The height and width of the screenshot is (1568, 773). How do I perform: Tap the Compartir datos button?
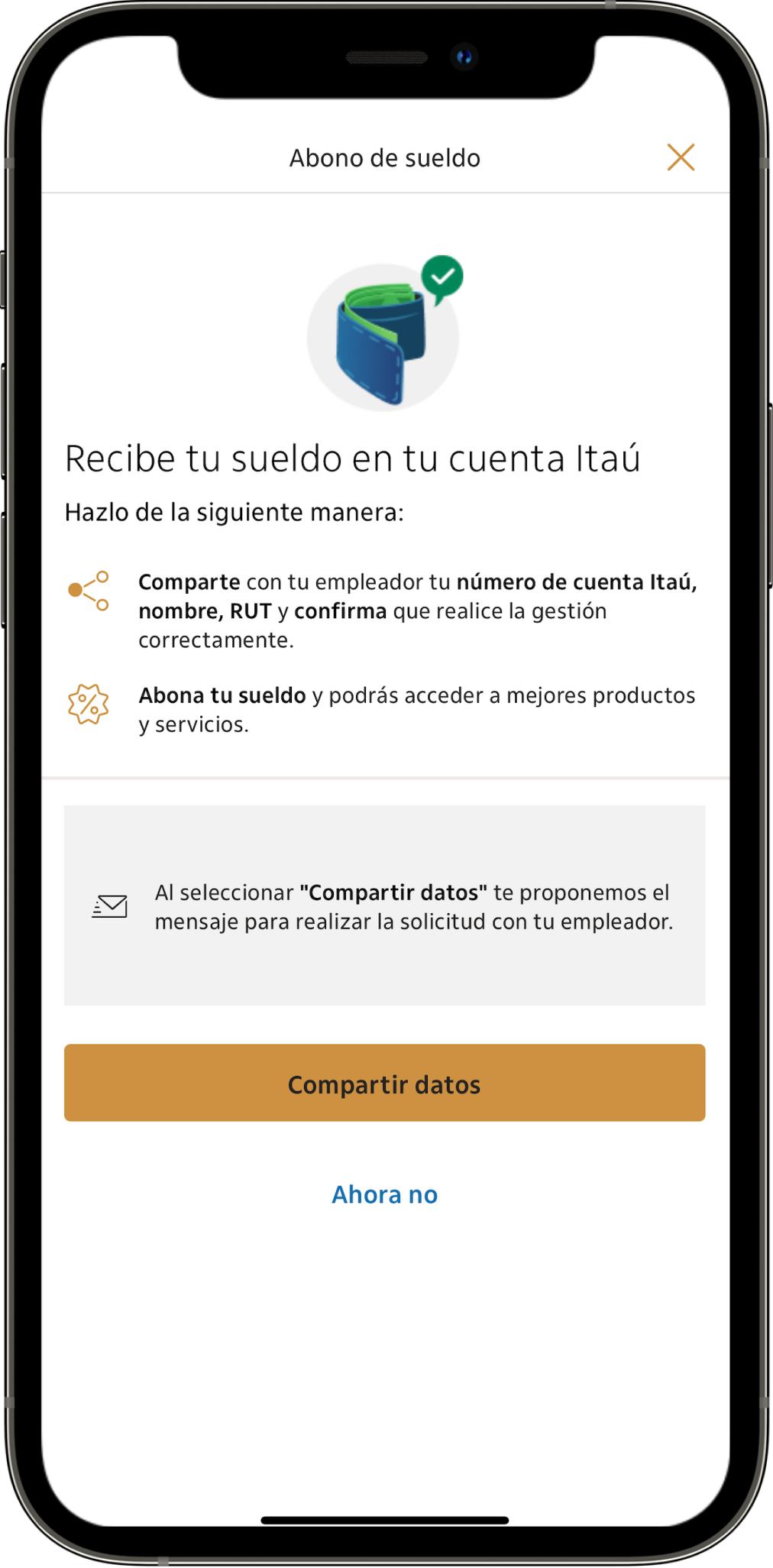pyautogui.click(x=384, y=1083)
